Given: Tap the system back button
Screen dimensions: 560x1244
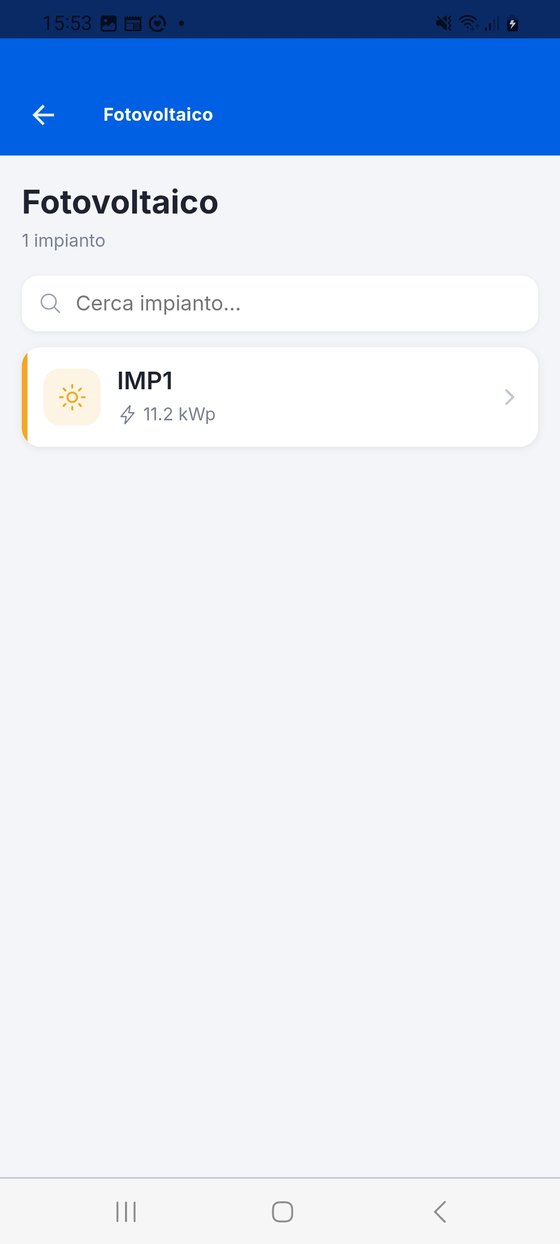Looking at the screenshot, I should tap(439, 1212).
